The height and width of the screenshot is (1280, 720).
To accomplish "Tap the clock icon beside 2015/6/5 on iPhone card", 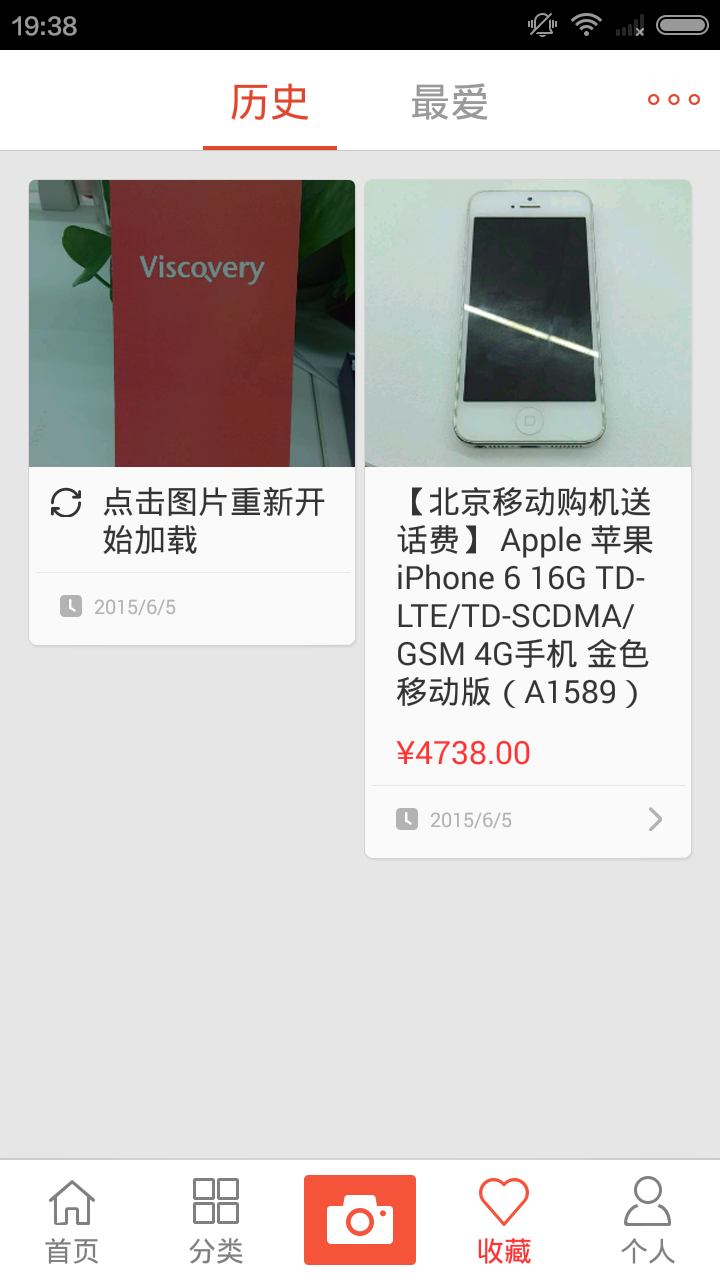I will coord(407,820).
